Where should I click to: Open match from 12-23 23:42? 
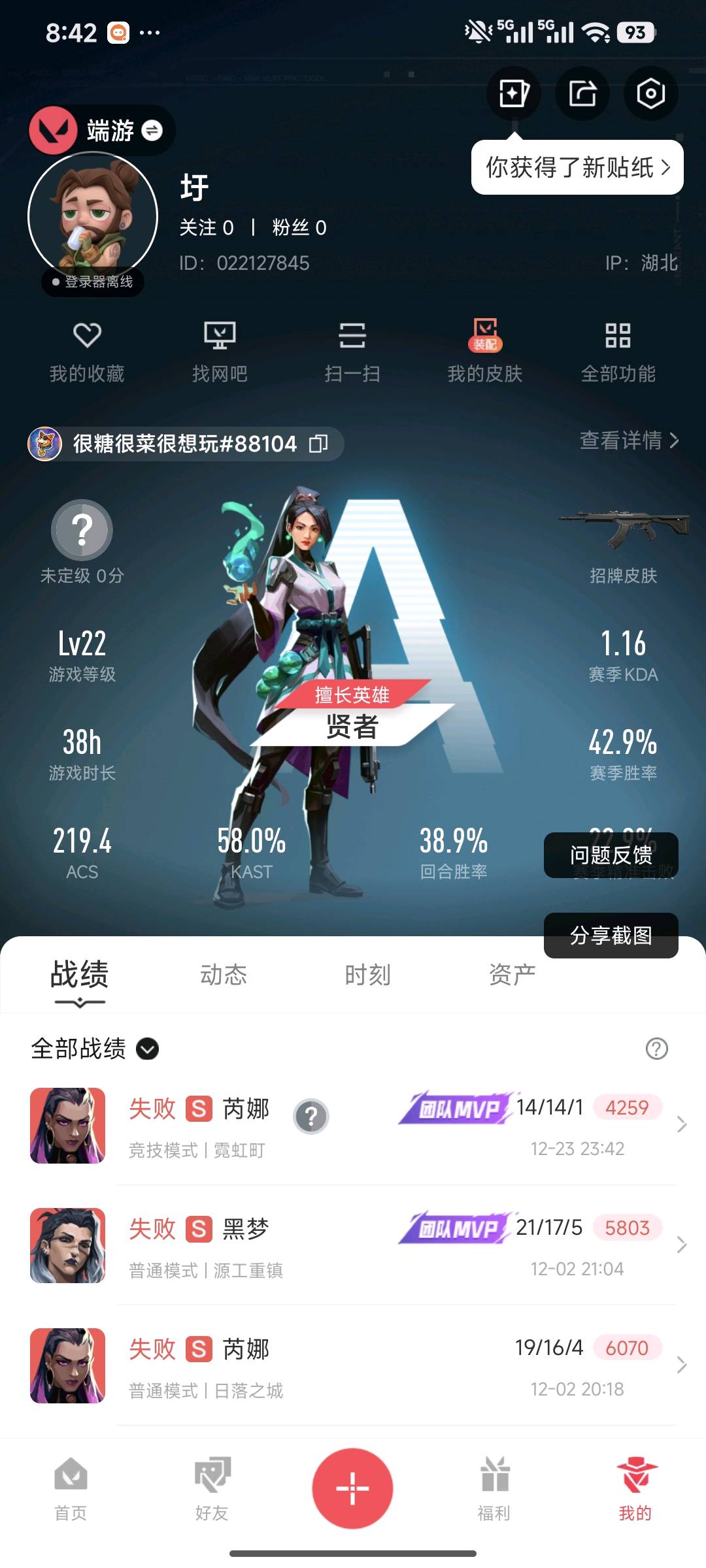pos(353,1125)
